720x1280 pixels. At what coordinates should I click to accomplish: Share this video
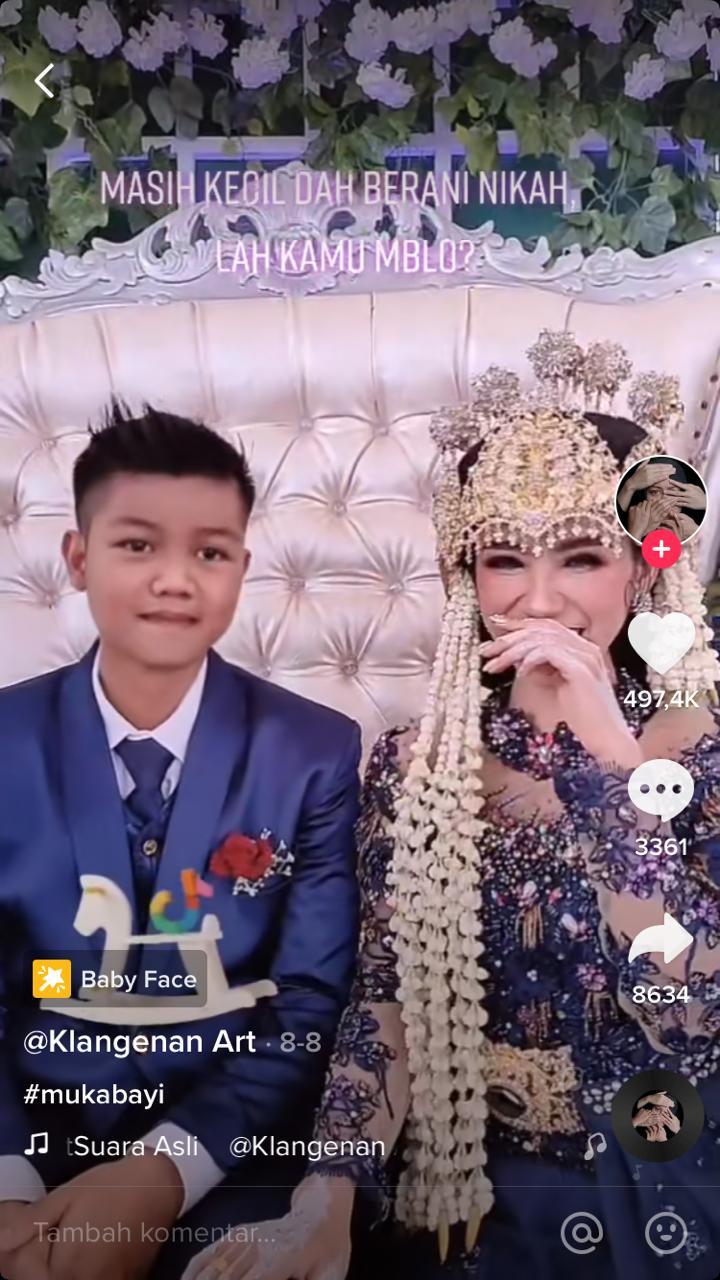(661, 940)
